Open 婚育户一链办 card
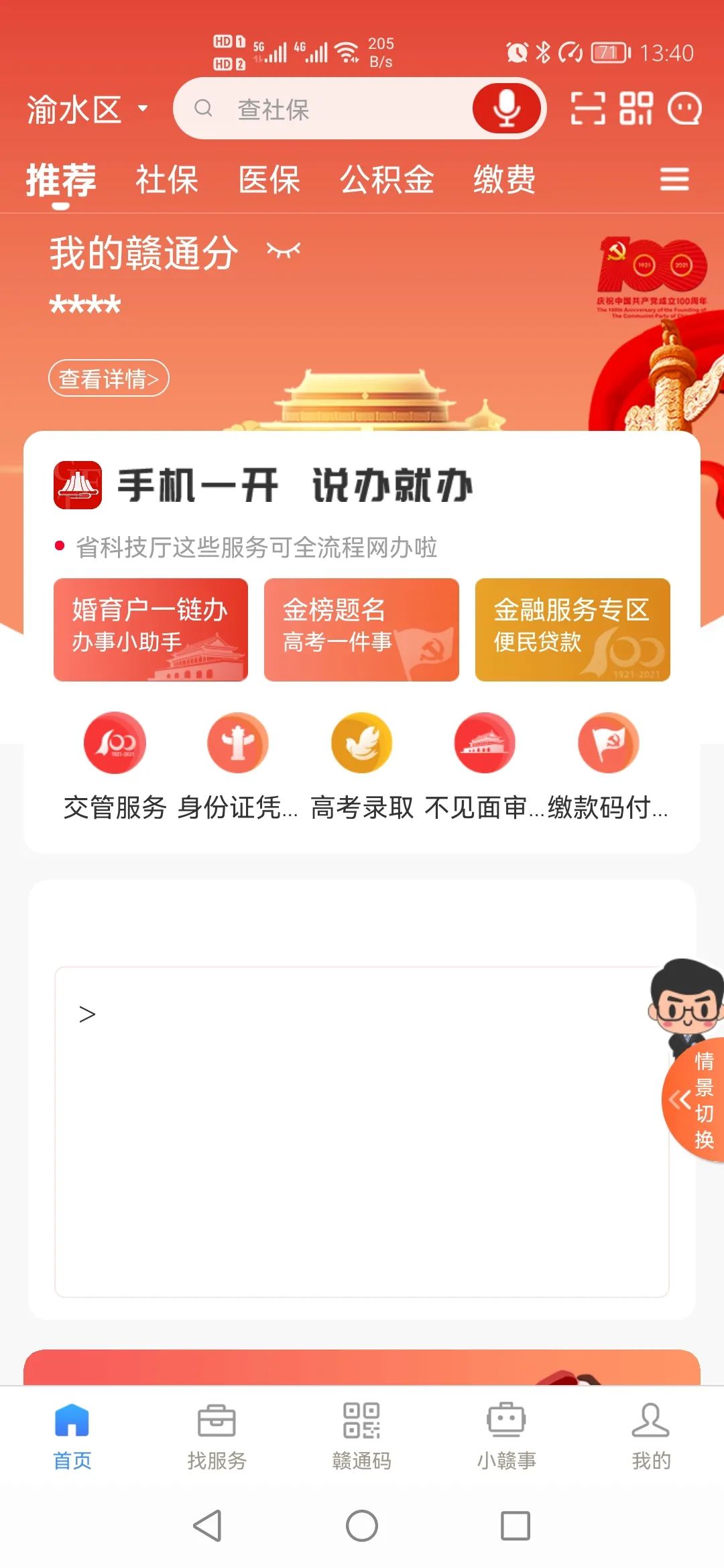Viewport: 724px width, 1568px height. [151, 630]
